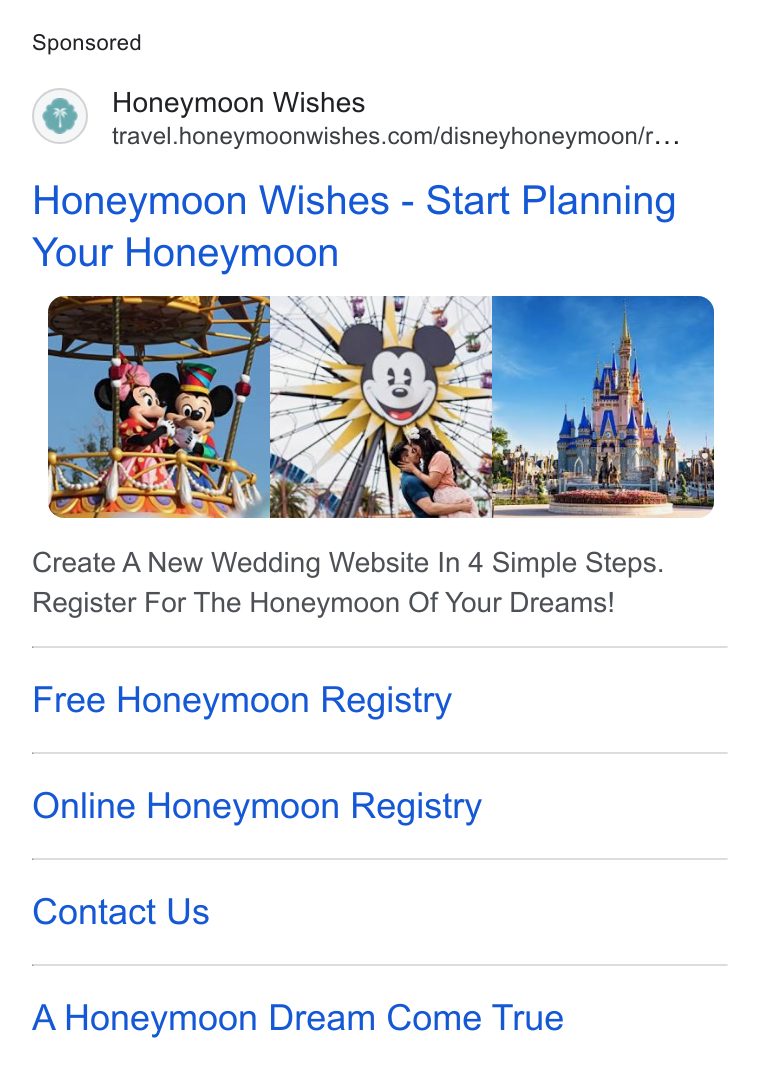Viewport: 760px width, 1070px height.
Task: Open the Free Honeymoon Registry link
Action: tap(242, 701)
